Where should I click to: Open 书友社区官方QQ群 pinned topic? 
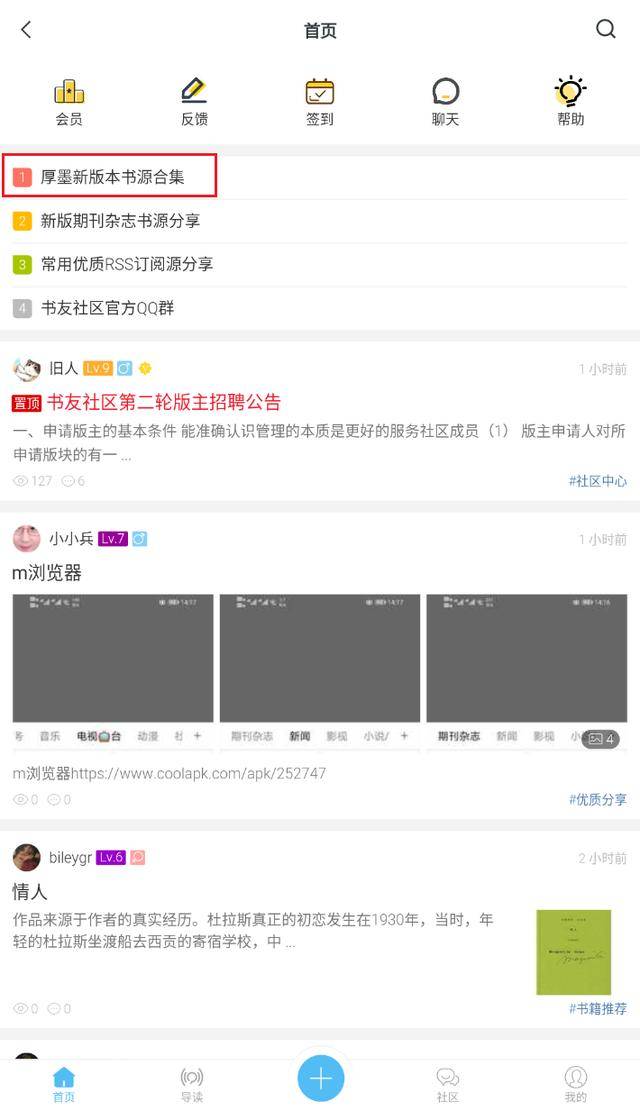coord(107,308)
